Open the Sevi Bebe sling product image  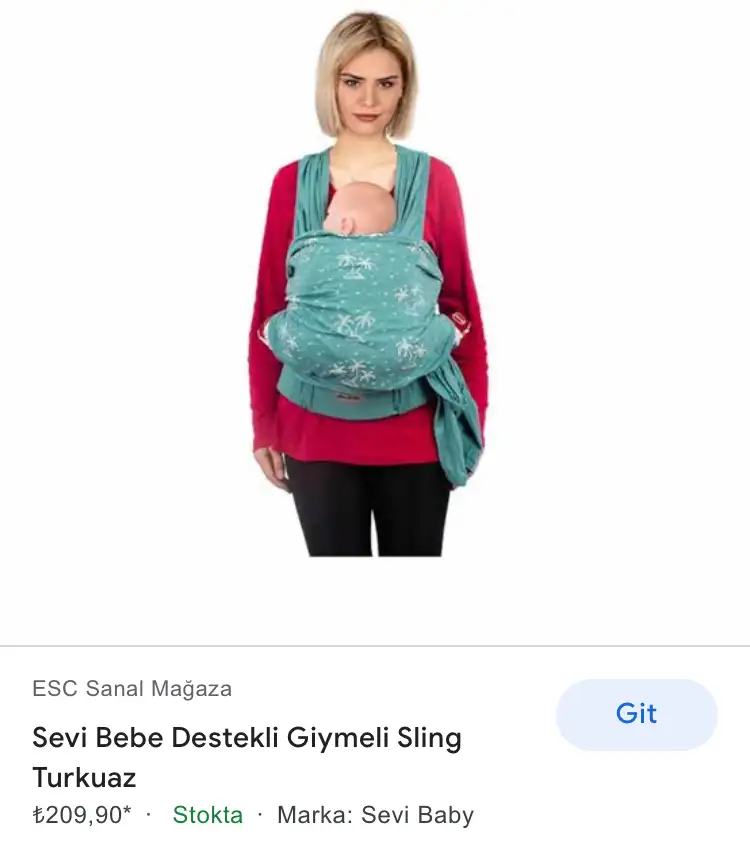click(x=369, y=290)
